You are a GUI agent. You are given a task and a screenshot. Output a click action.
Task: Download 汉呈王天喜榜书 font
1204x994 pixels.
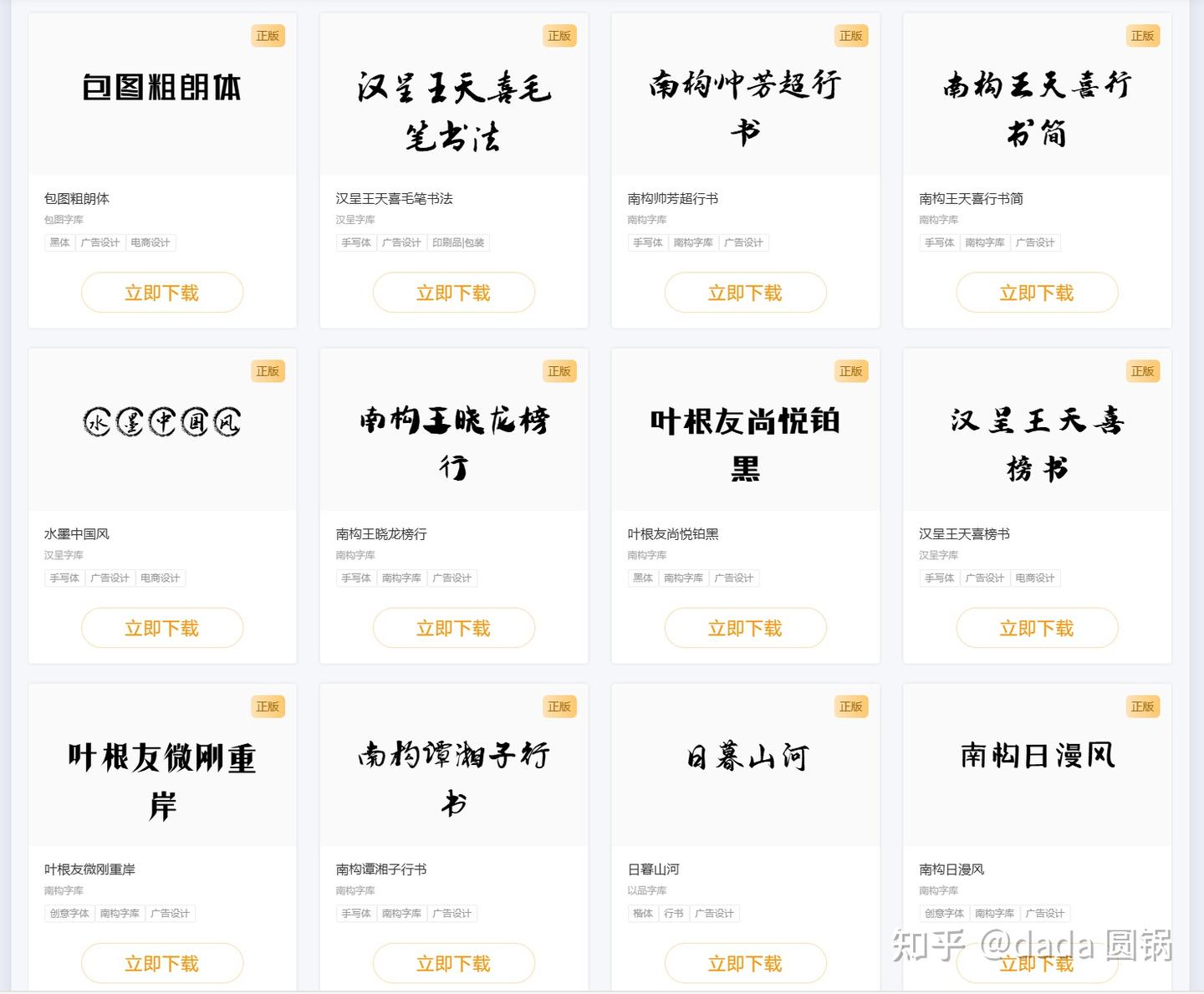click(1037, 628)
